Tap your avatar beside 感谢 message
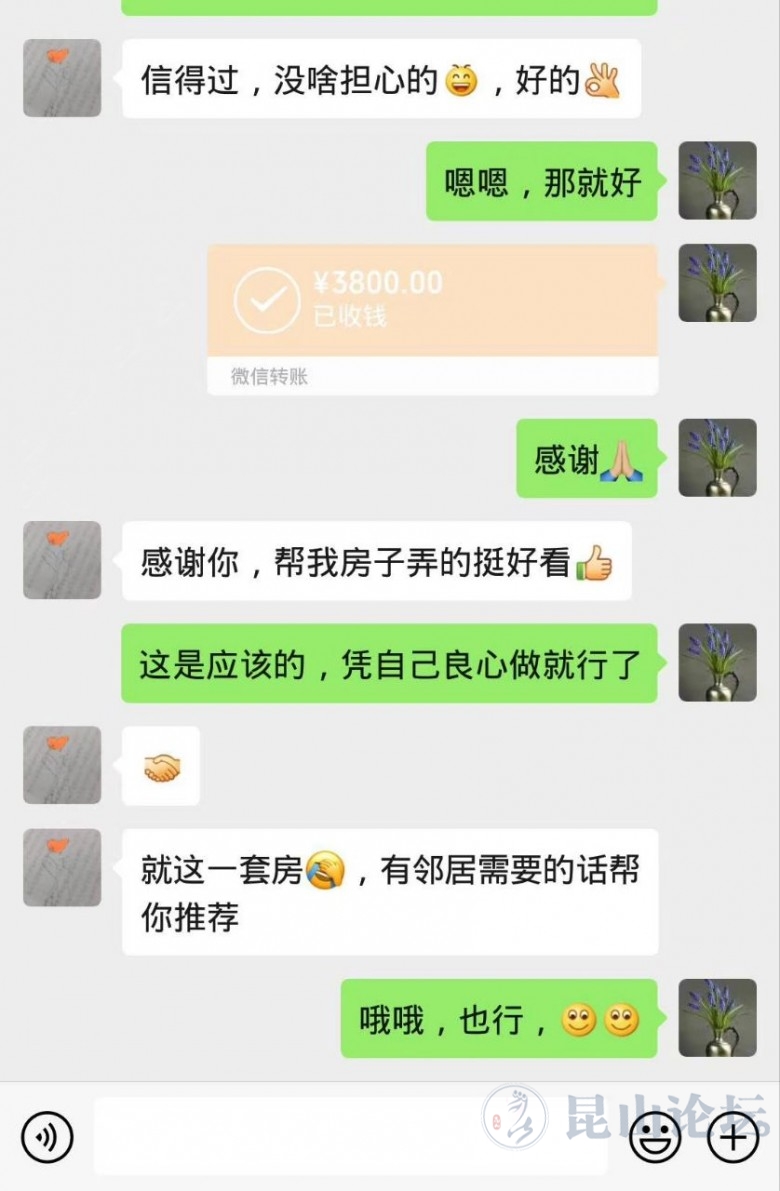Viewport: 780px width, 1191px height. pos(717,458)
